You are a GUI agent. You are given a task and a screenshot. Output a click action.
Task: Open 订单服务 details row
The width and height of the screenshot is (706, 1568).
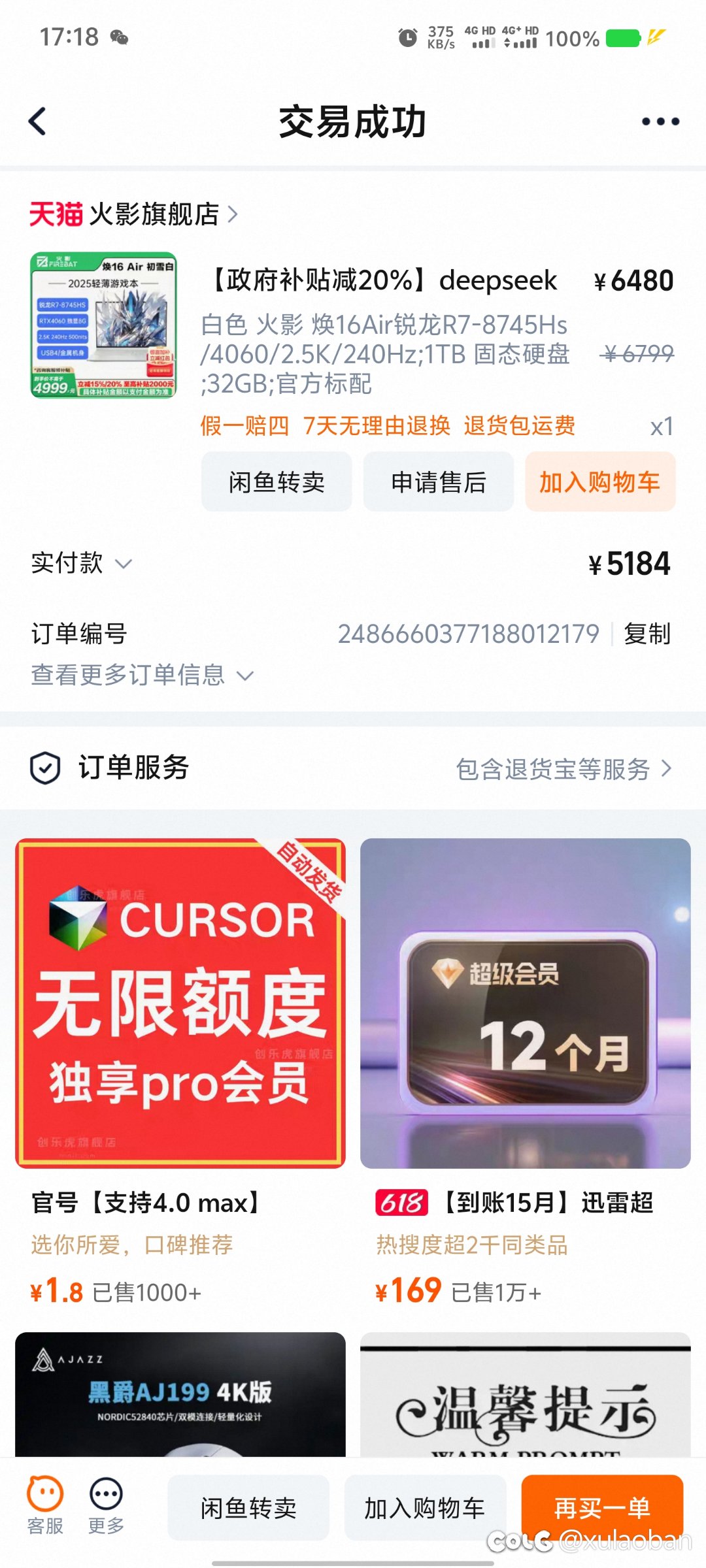353,768
